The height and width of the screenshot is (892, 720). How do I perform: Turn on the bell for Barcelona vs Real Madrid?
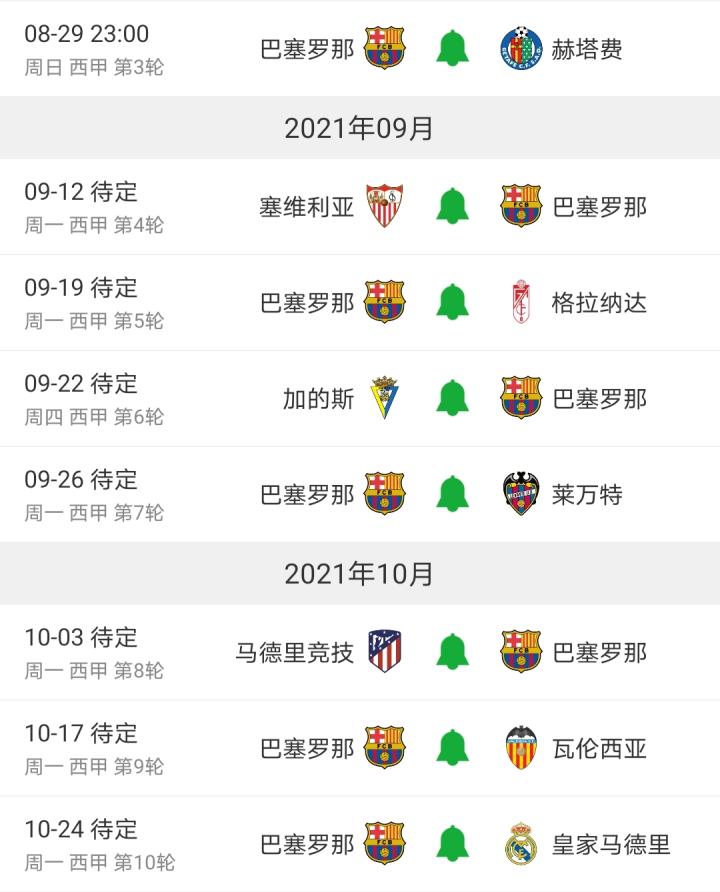pos(453,844)
